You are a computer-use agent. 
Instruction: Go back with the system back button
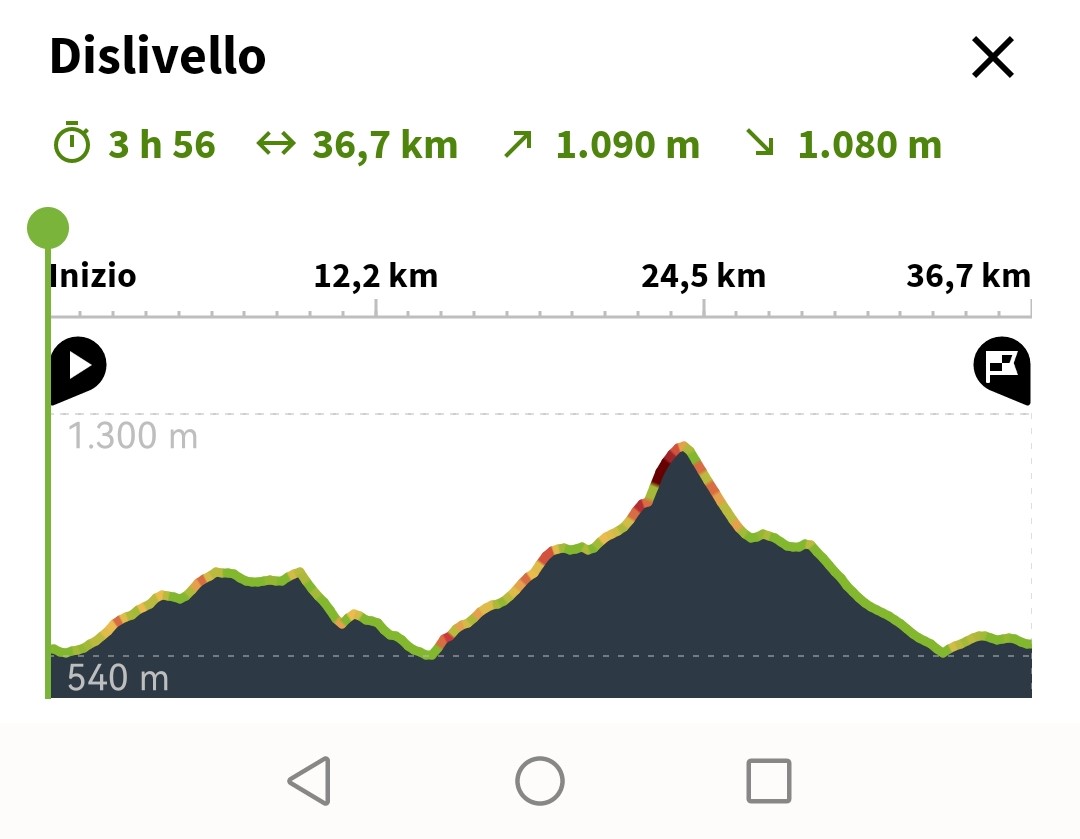(309, 780)
